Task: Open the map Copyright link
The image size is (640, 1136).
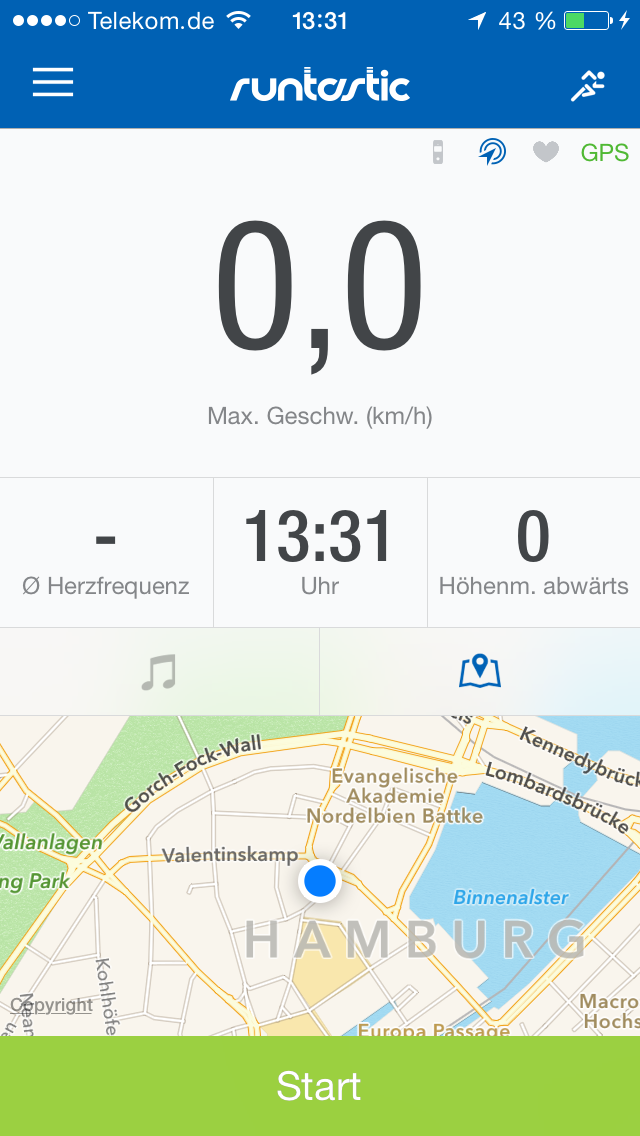Action: (x=52, y=1005)
